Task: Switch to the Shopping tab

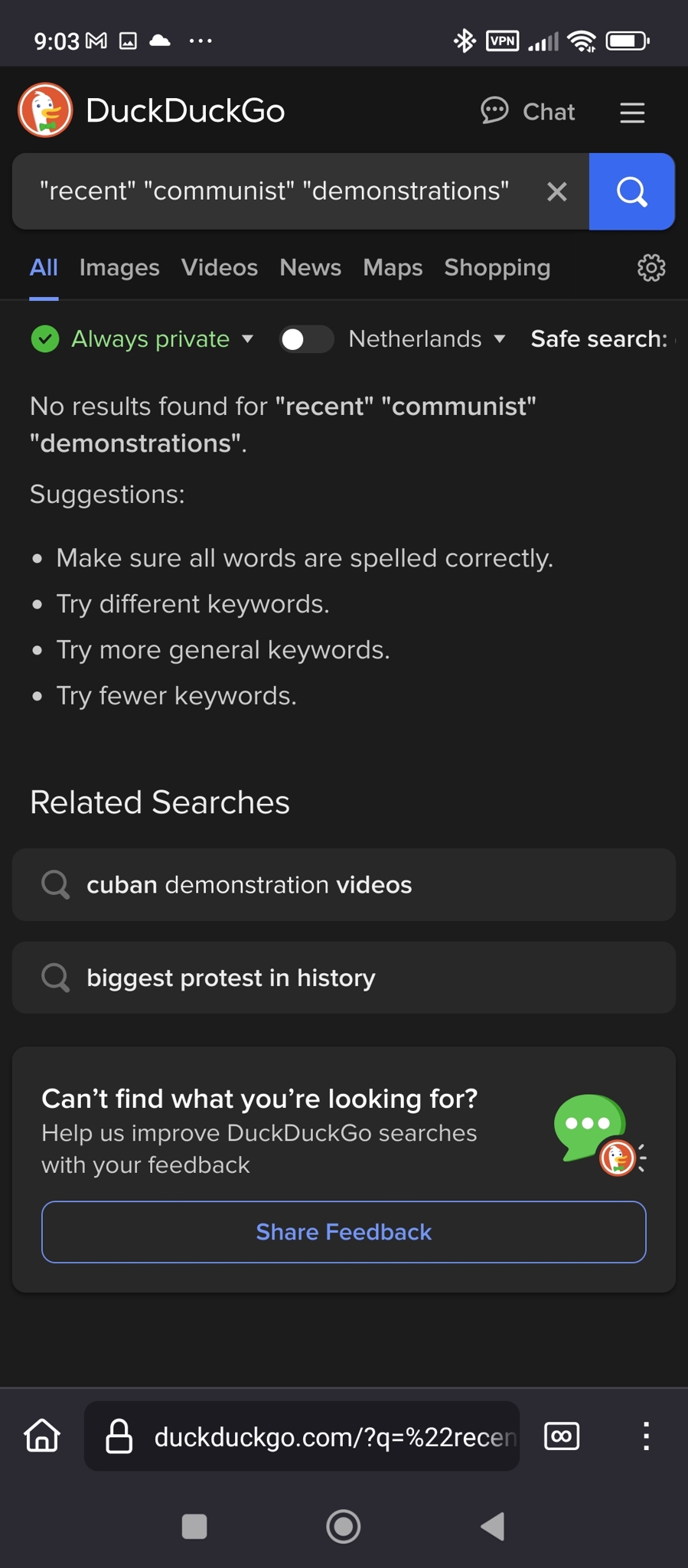Action: (x=497, y=268)
